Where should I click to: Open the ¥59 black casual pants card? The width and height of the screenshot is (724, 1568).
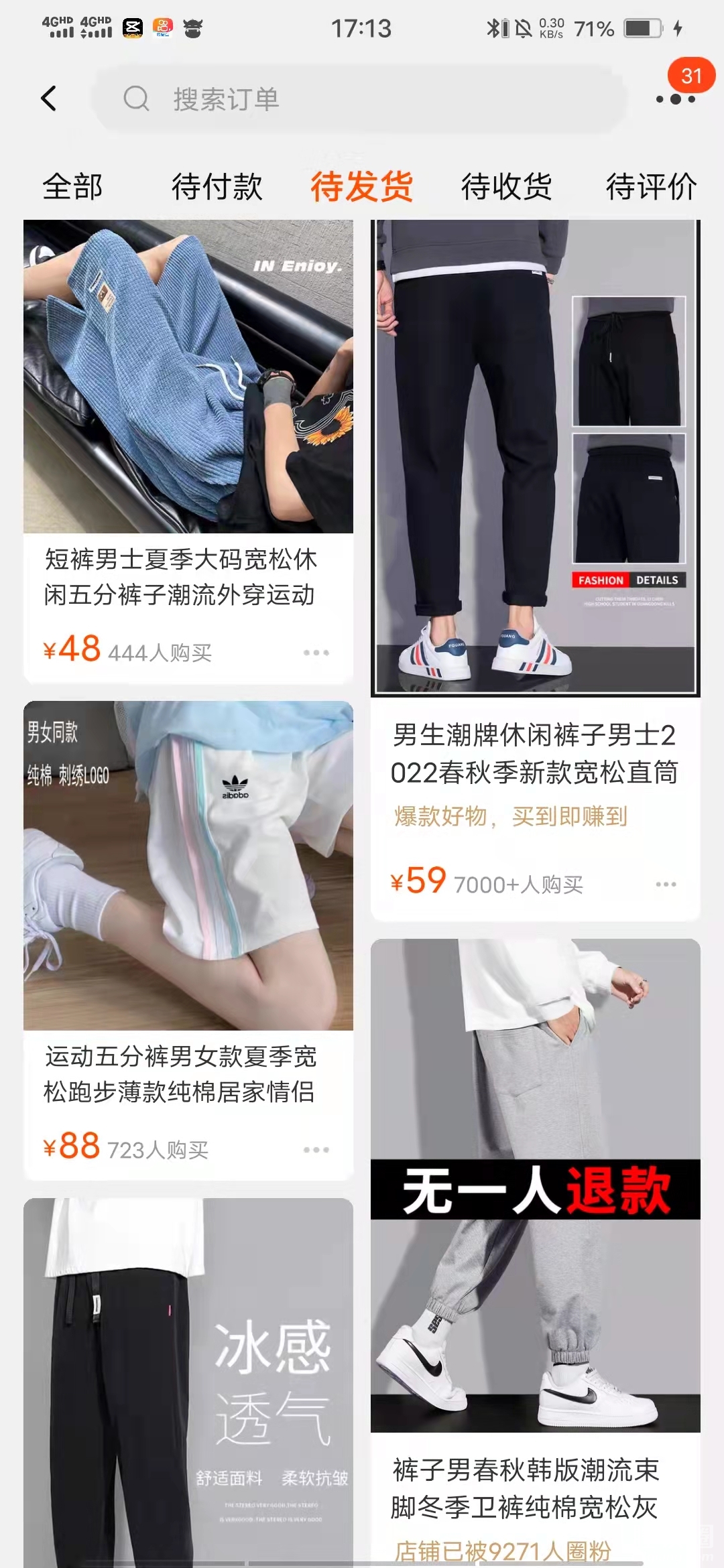(535, 469)
